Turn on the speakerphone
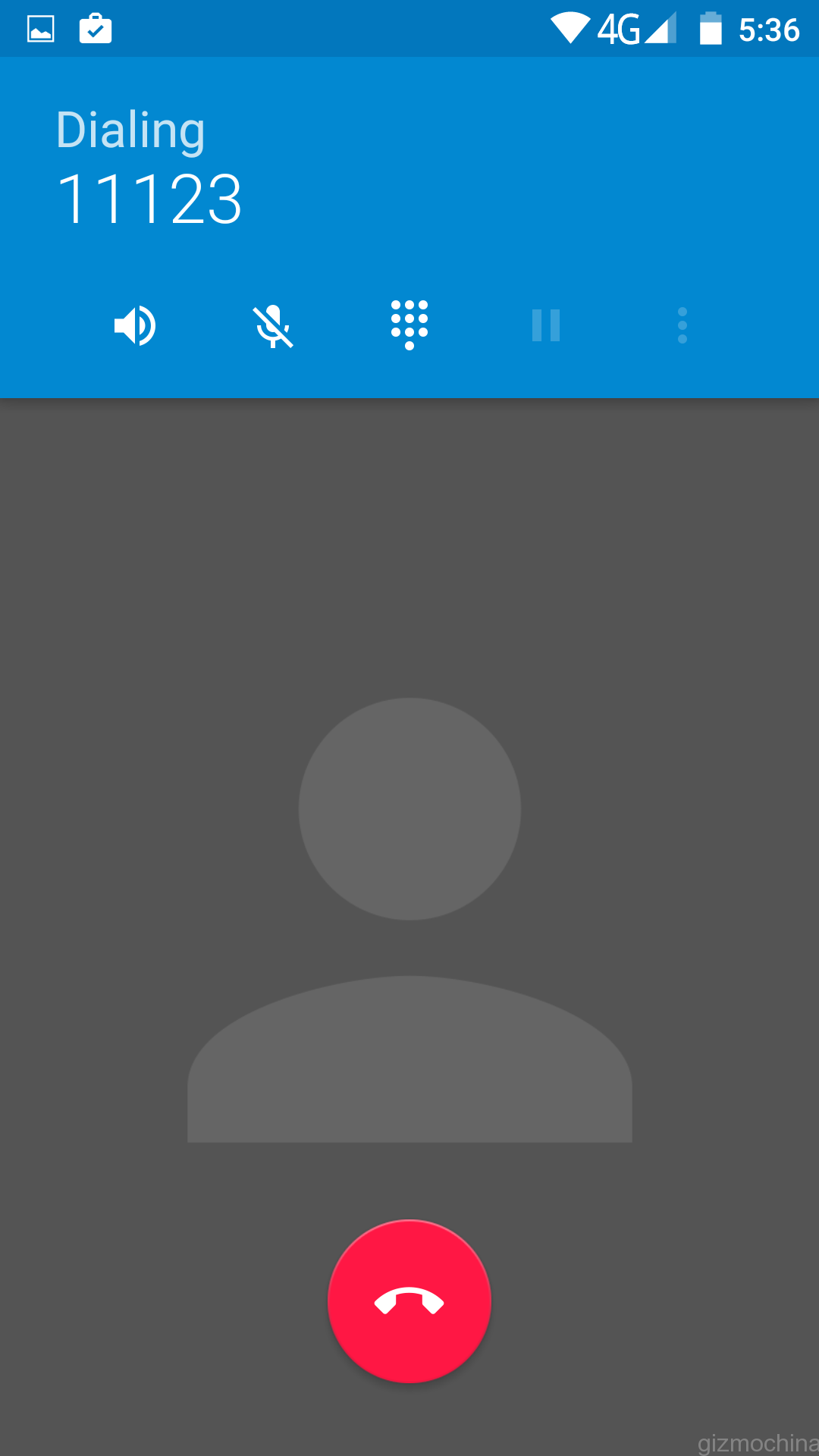Screen dimensions: 819x1456 [135, 326]
